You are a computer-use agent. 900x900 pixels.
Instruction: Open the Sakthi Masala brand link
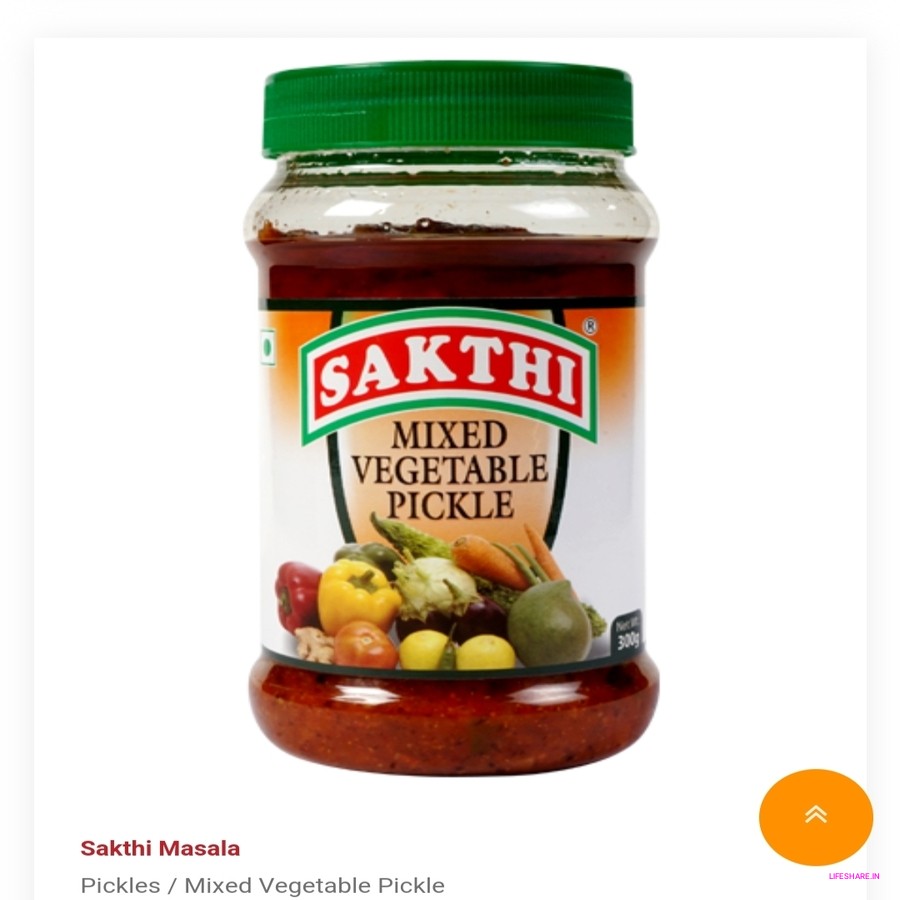[160, 848]
